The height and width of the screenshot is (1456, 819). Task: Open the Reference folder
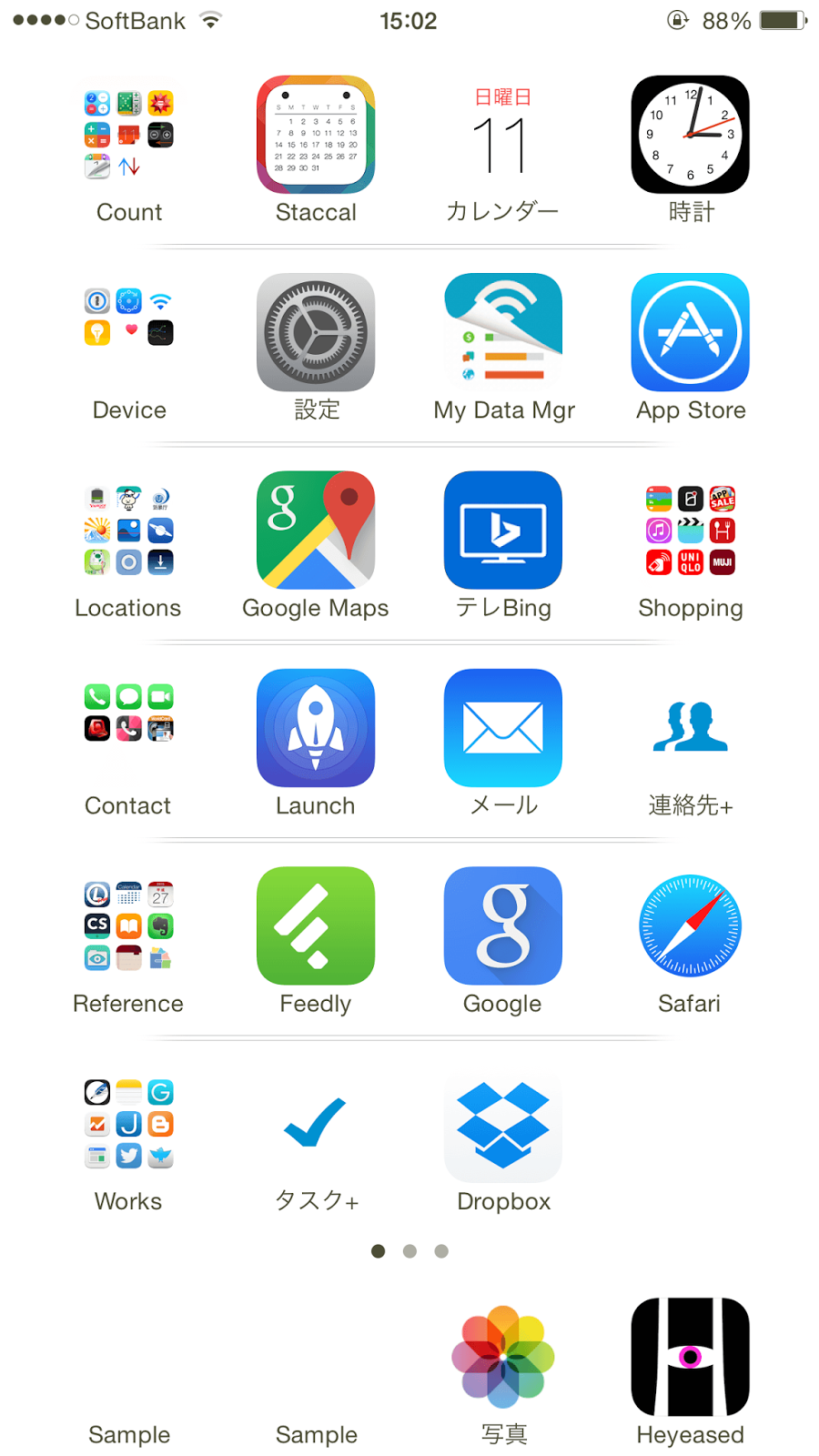point(129,925)
